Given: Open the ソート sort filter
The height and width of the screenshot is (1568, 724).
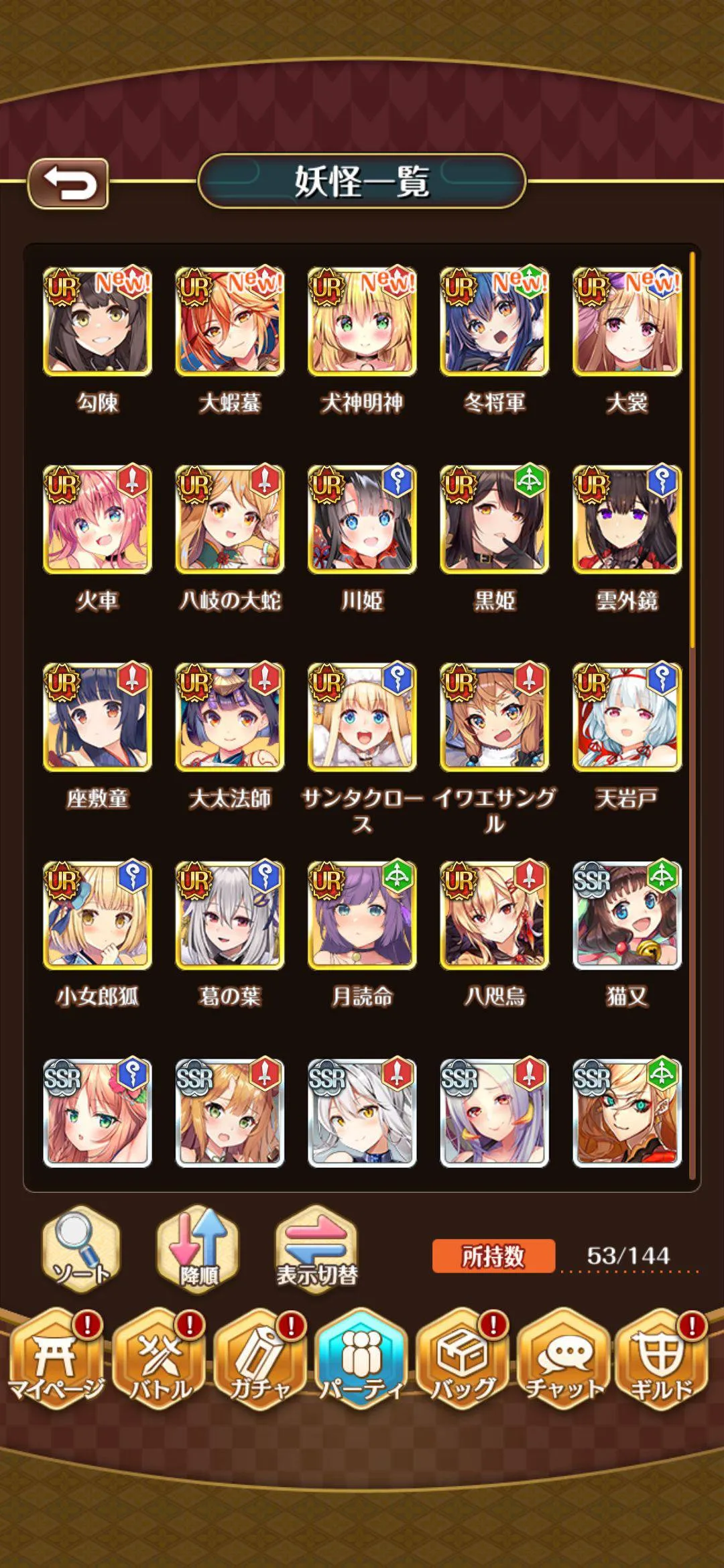Looking at the screenshot, I should click(81, 1249).
